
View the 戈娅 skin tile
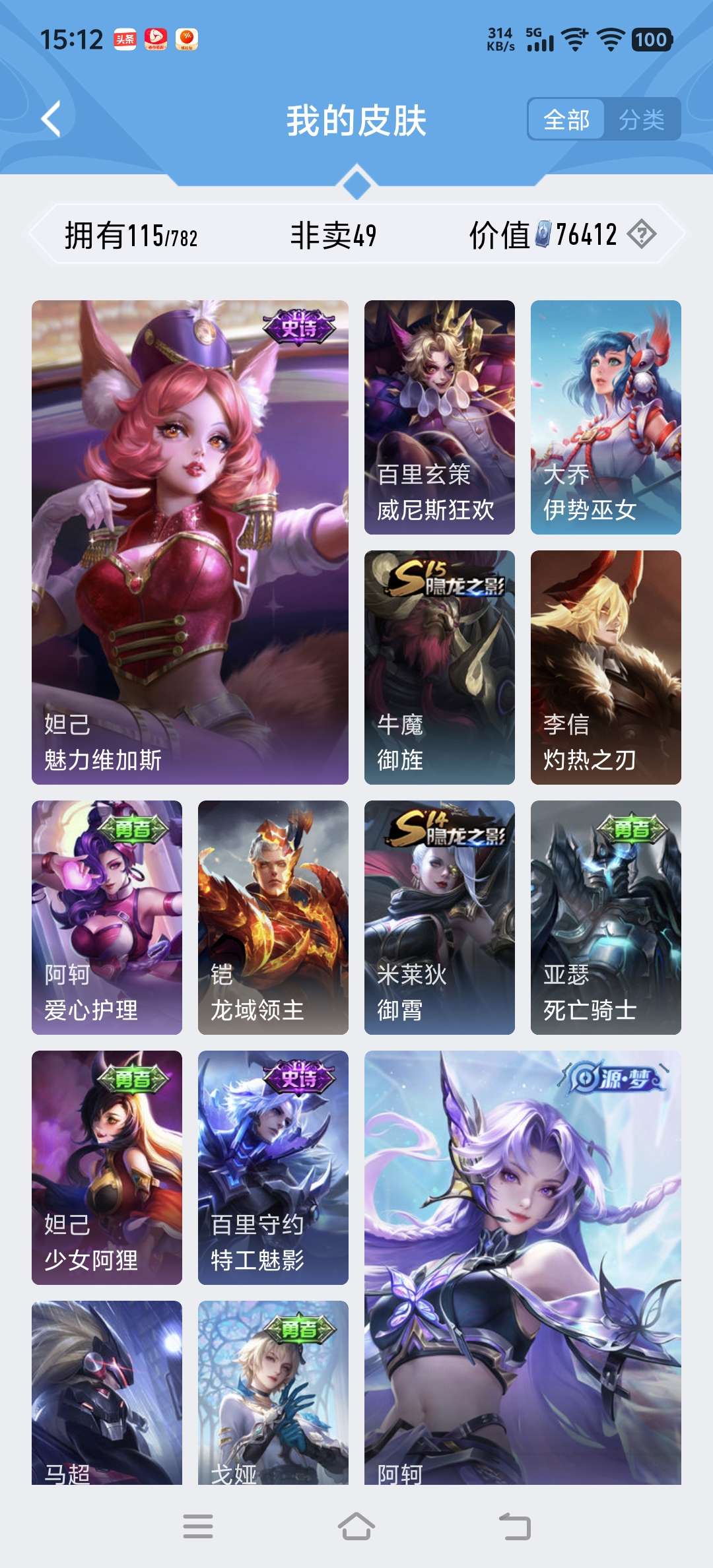click(273, 1392)
